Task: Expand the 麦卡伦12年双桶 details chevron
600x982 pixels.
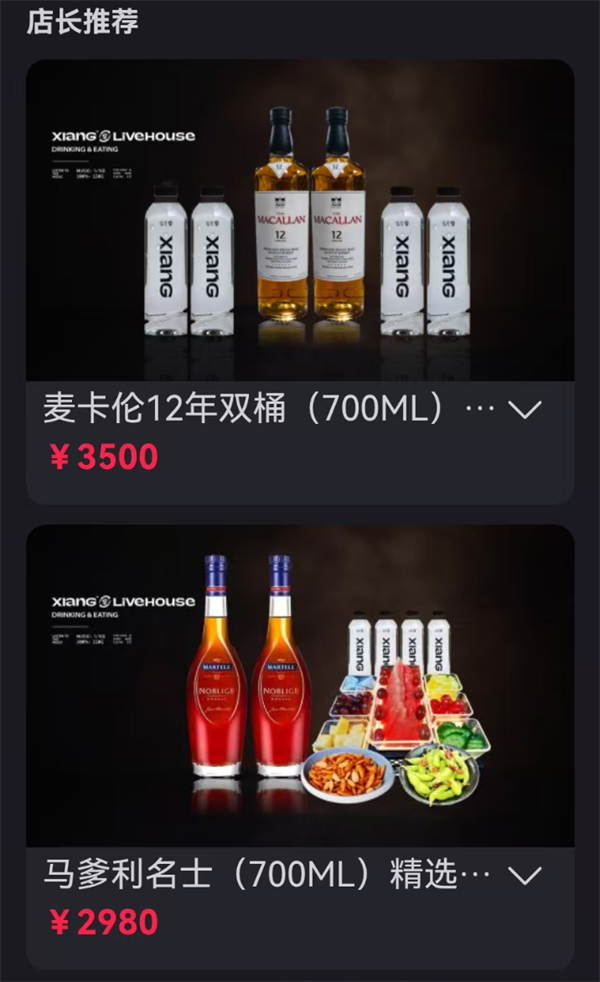Action: pyautogui.click(x=524, y=409)
